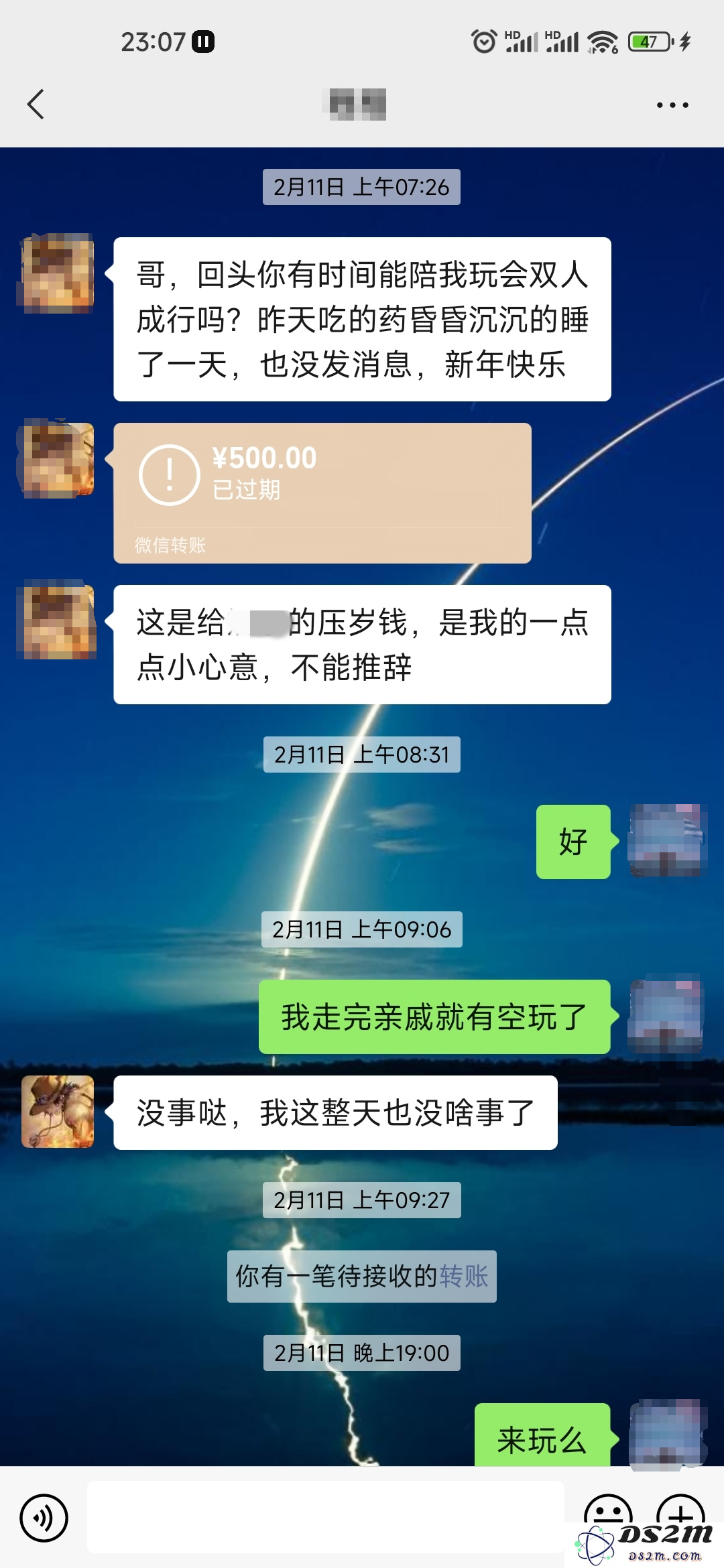Go back to the chat list
The height and width of the screenshot is (1568, 724).
pos(36,105)
